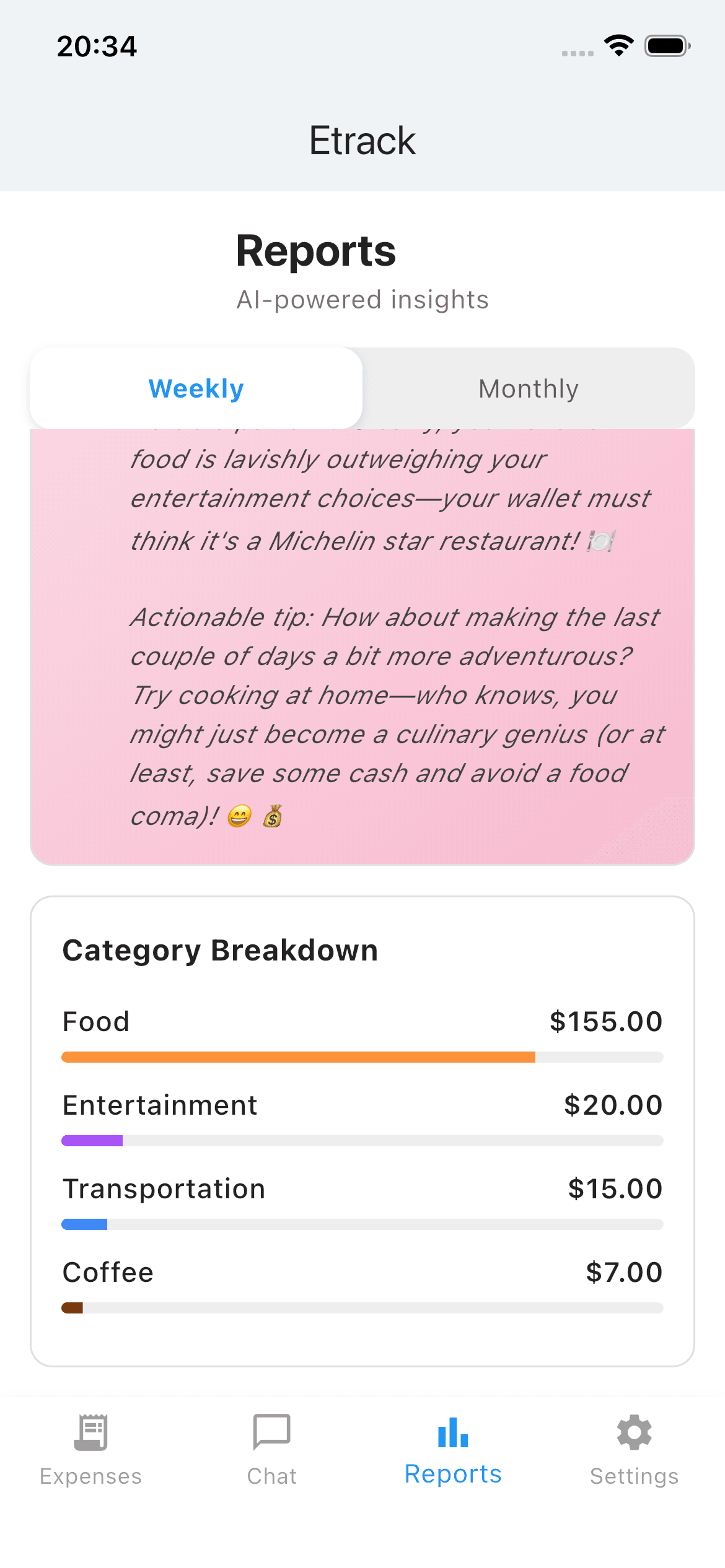This screenshot has width=725, height=1568.
Task: Open the Settings tab
Action: [634, 1450]
